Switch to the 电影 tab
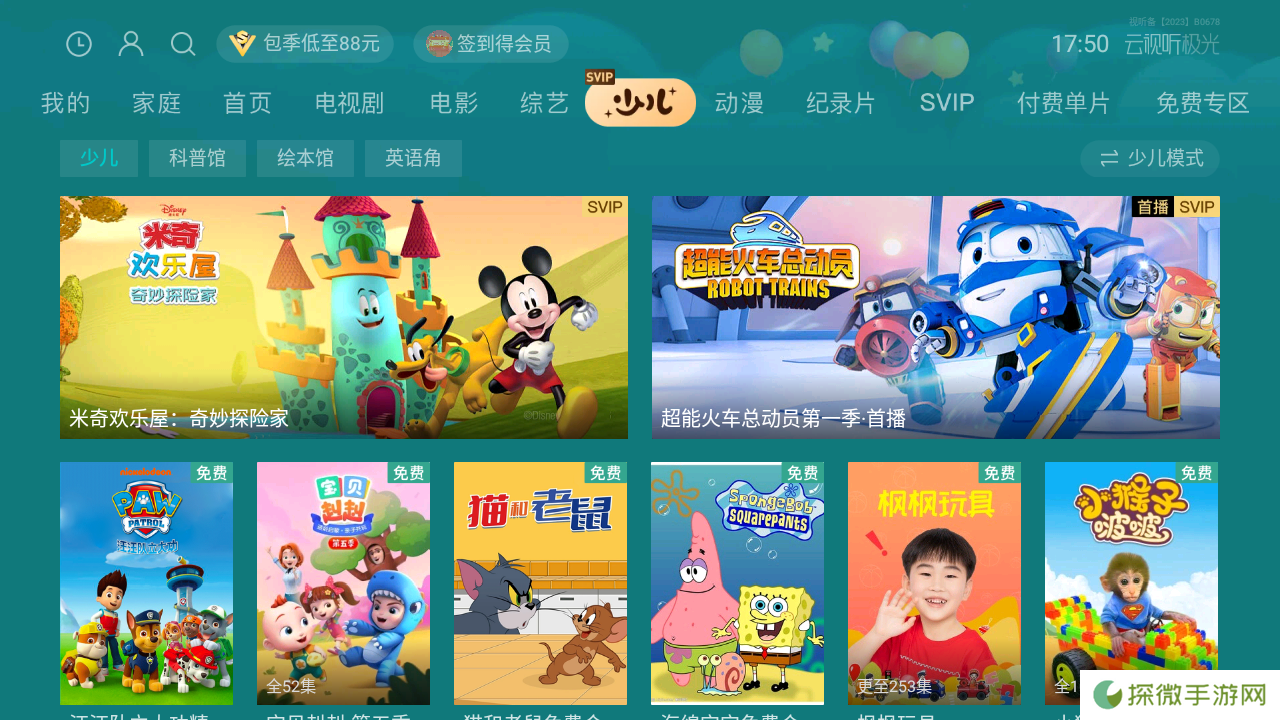 pos(454,103)
